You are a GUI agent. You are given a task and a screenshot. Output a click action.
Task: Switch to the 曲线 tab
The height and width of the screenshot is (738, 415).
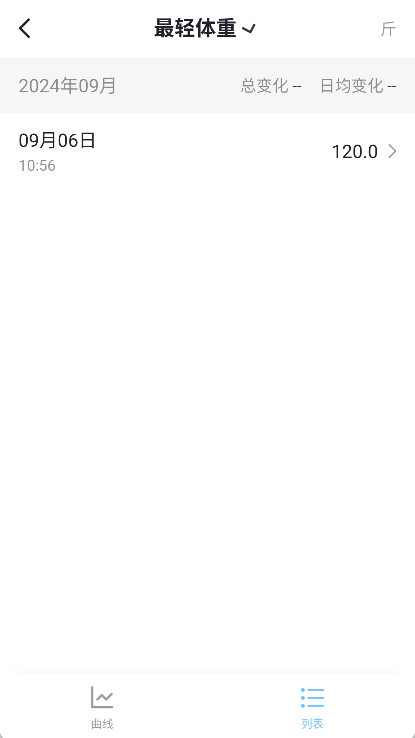click(102, 707)
